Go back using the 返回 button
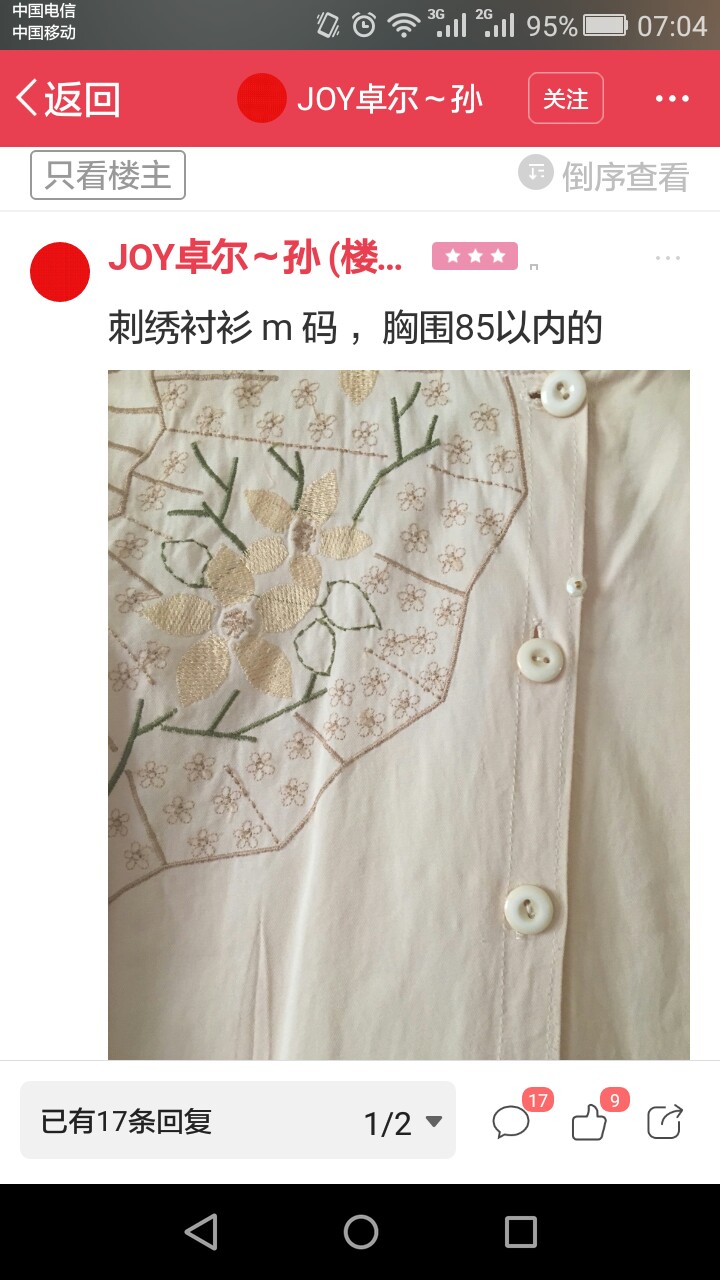 tap(68, 99)
